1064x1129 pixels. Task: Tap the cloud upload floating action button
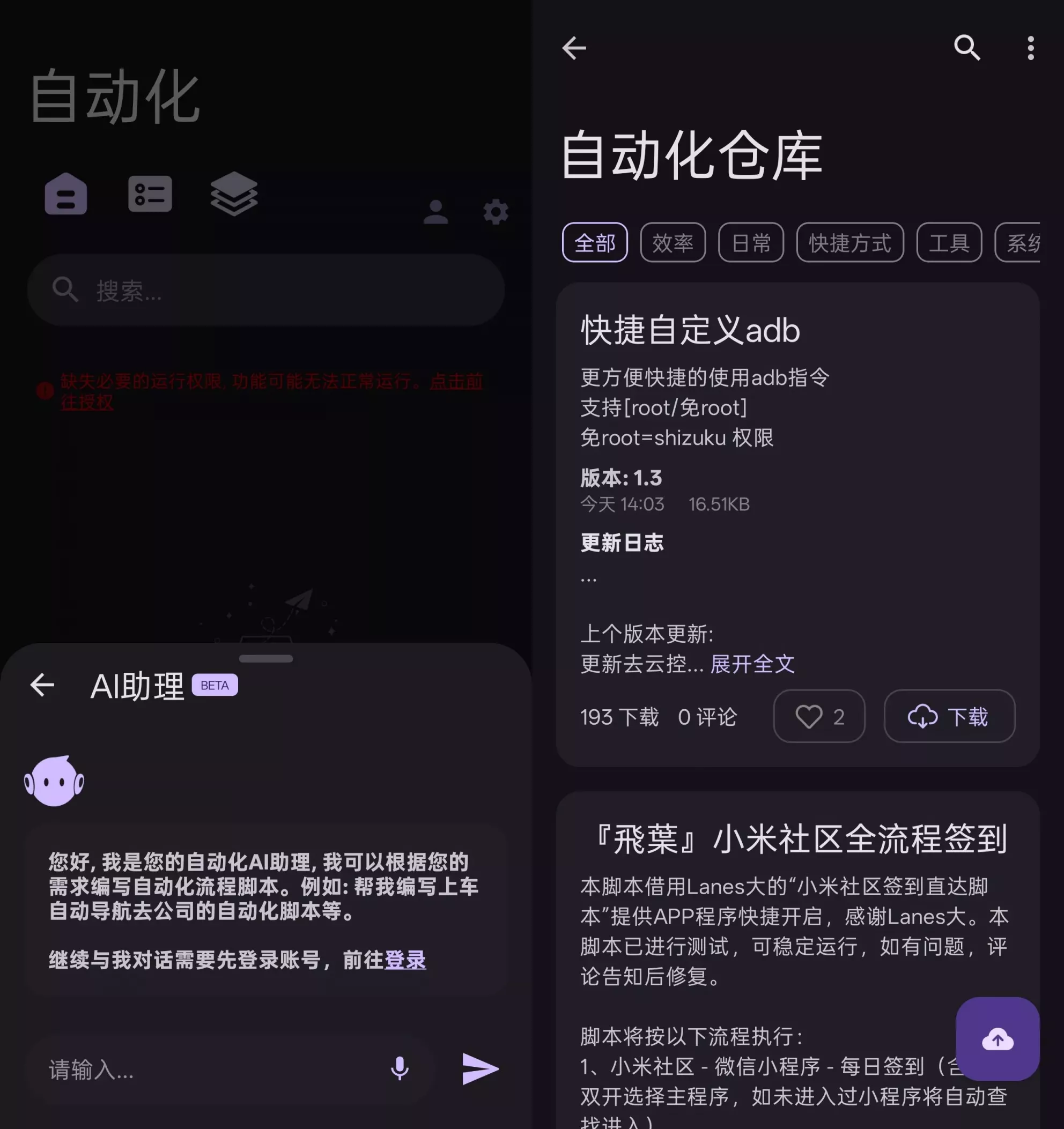point(997,1039)
